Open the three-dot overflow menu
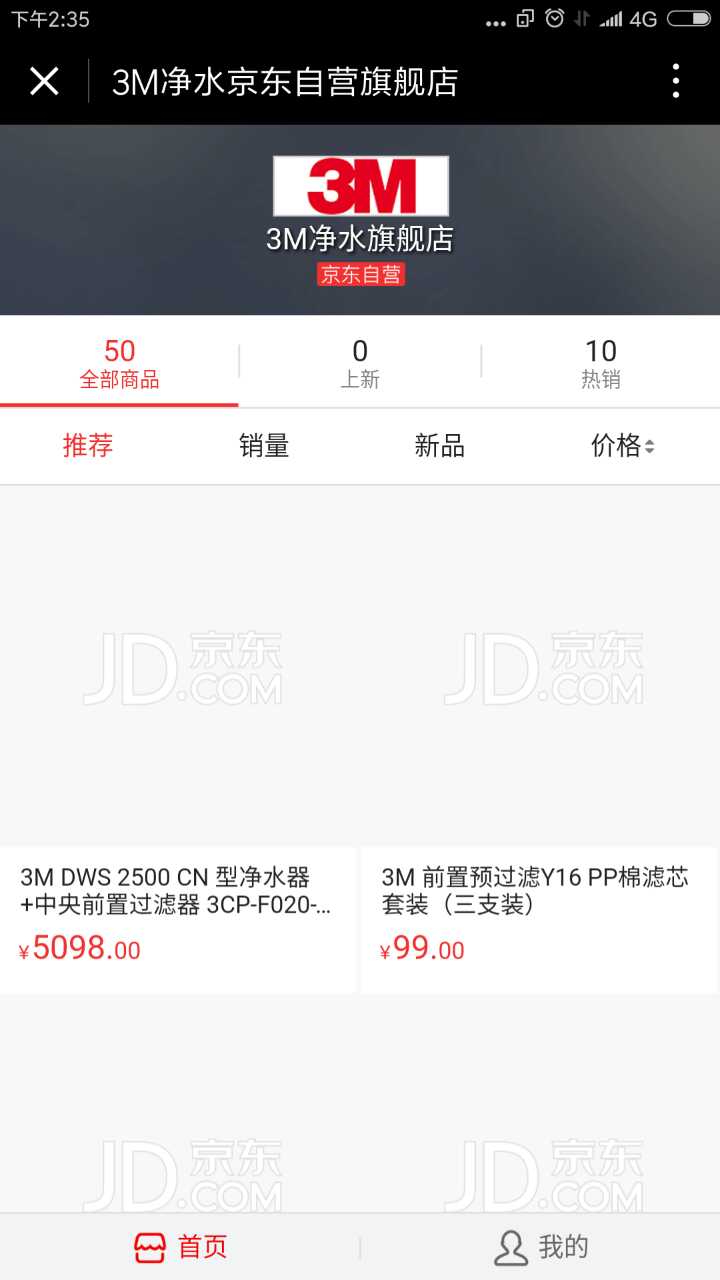720x1280 pixels. click(676, 81)
